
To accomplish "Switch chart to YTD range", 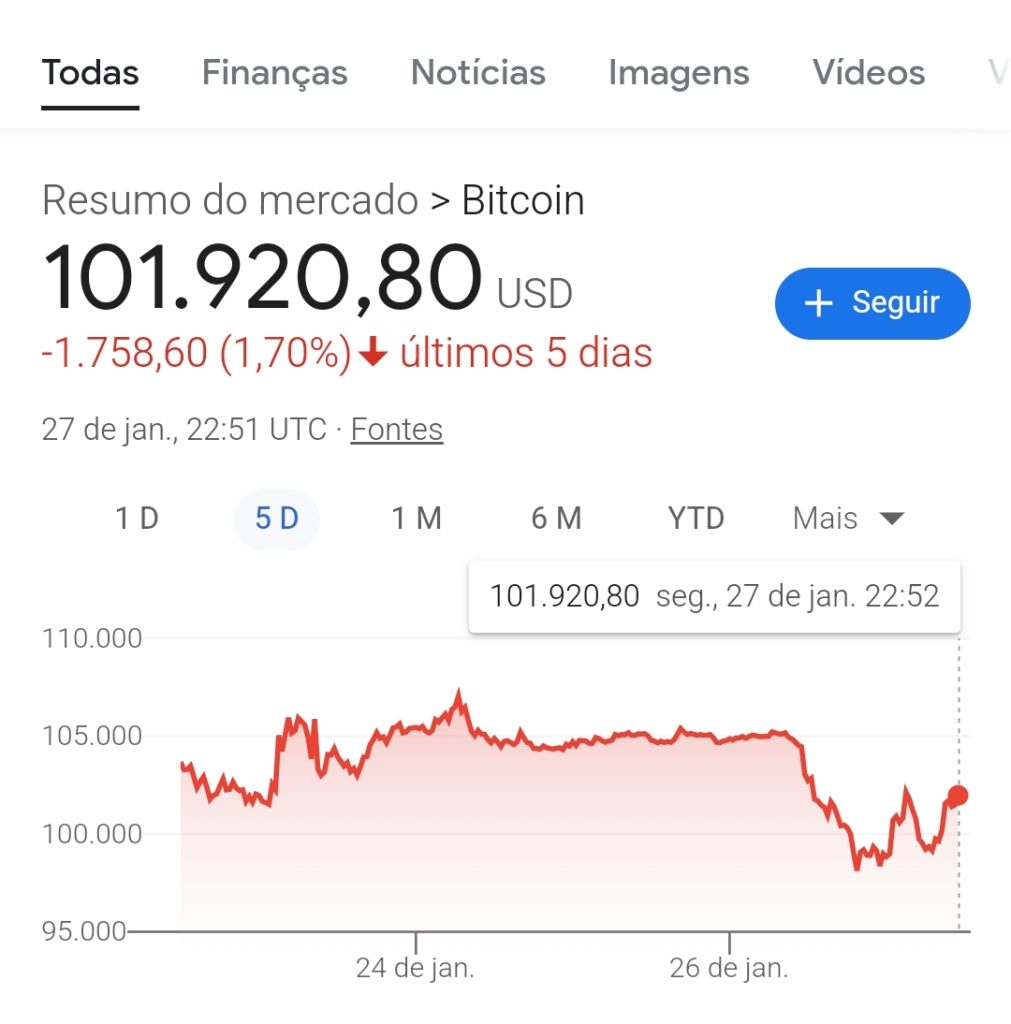I will 696,519.
